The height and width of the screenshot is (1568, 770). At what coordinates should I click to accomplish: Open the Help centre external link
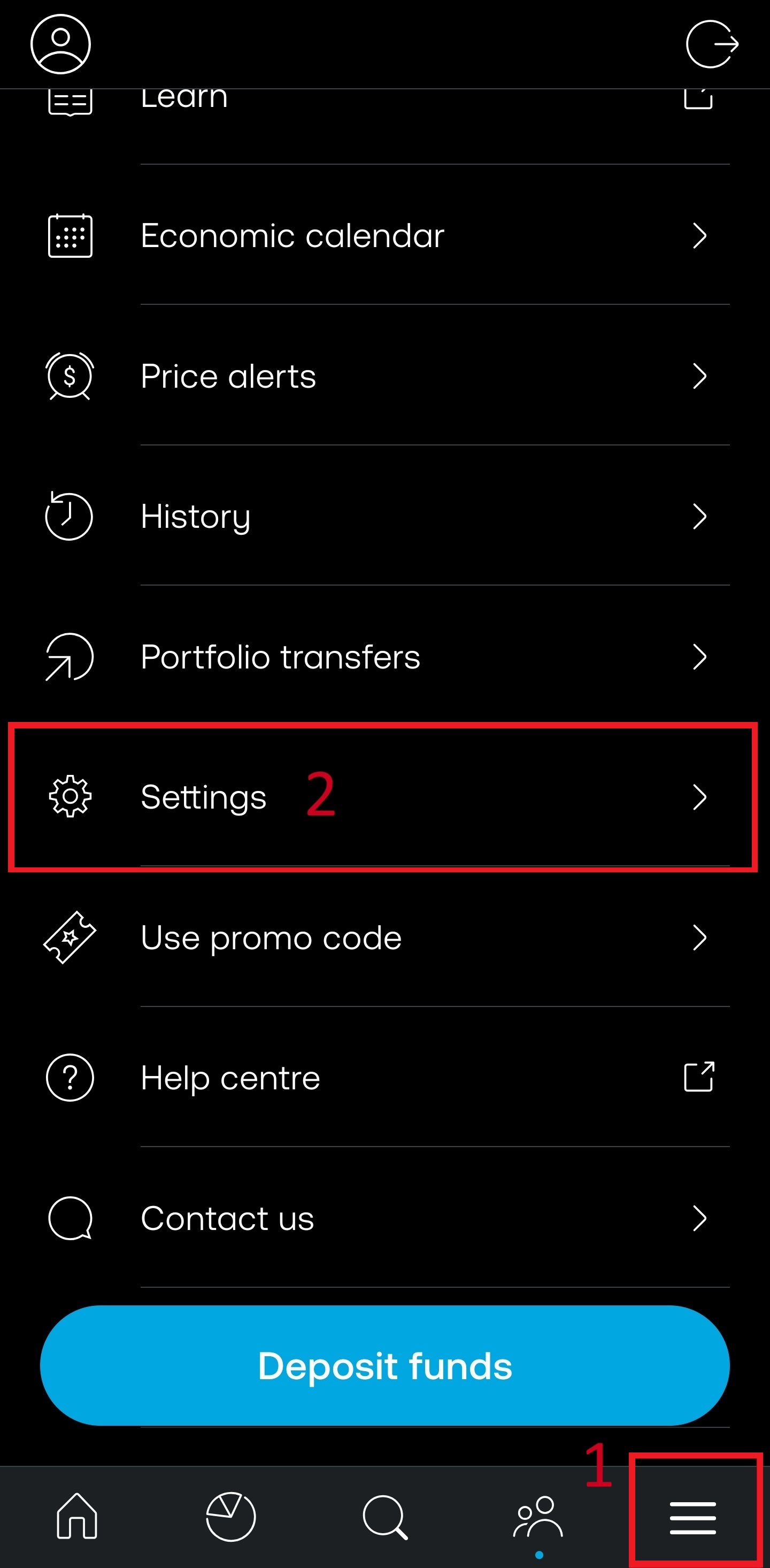(384, 1078)
